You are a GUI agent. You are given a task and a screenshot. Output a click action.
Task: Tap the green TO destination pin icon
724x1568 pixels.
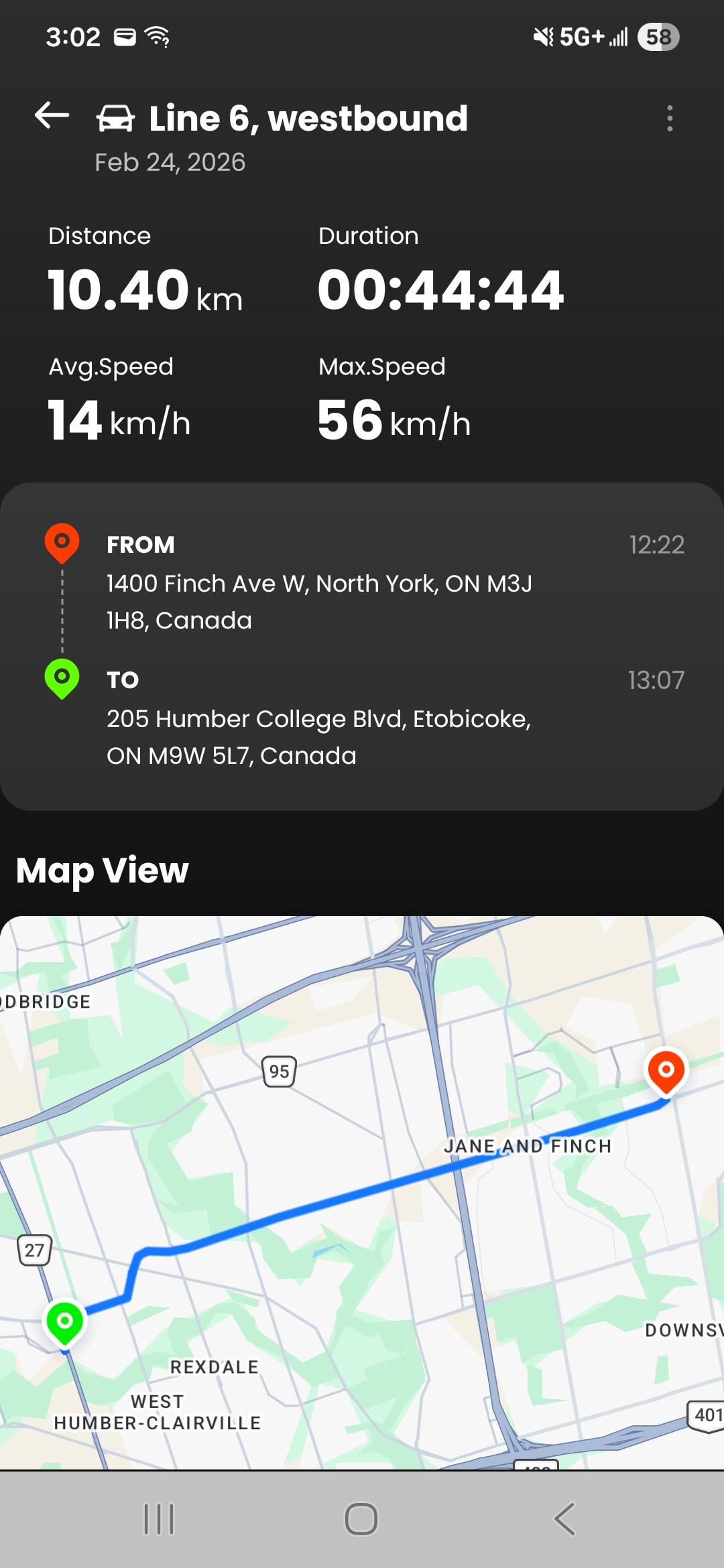tap(61, 680)
